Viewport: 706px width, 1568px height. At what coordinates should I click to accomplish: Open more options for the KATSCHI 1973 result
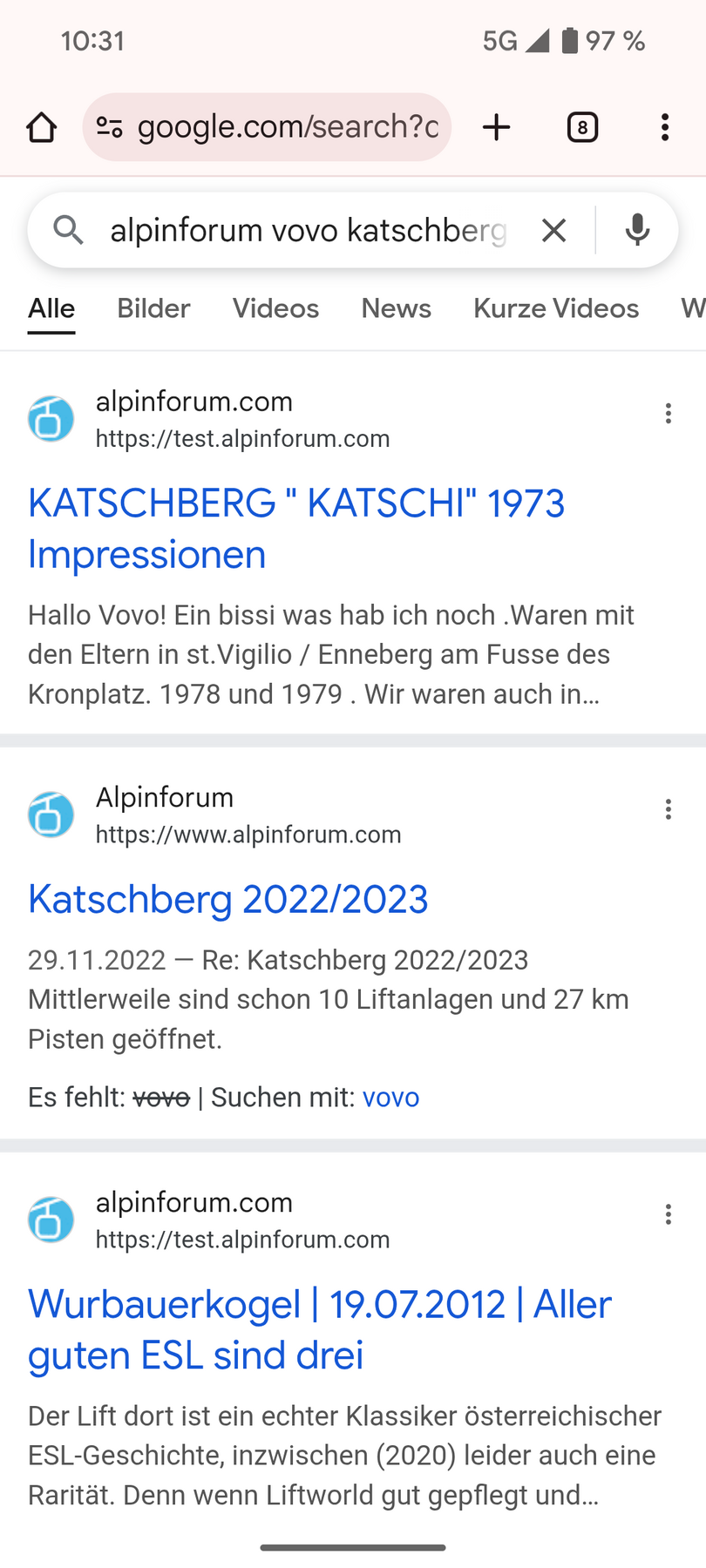pyautogui.click(x=669, y=414)
